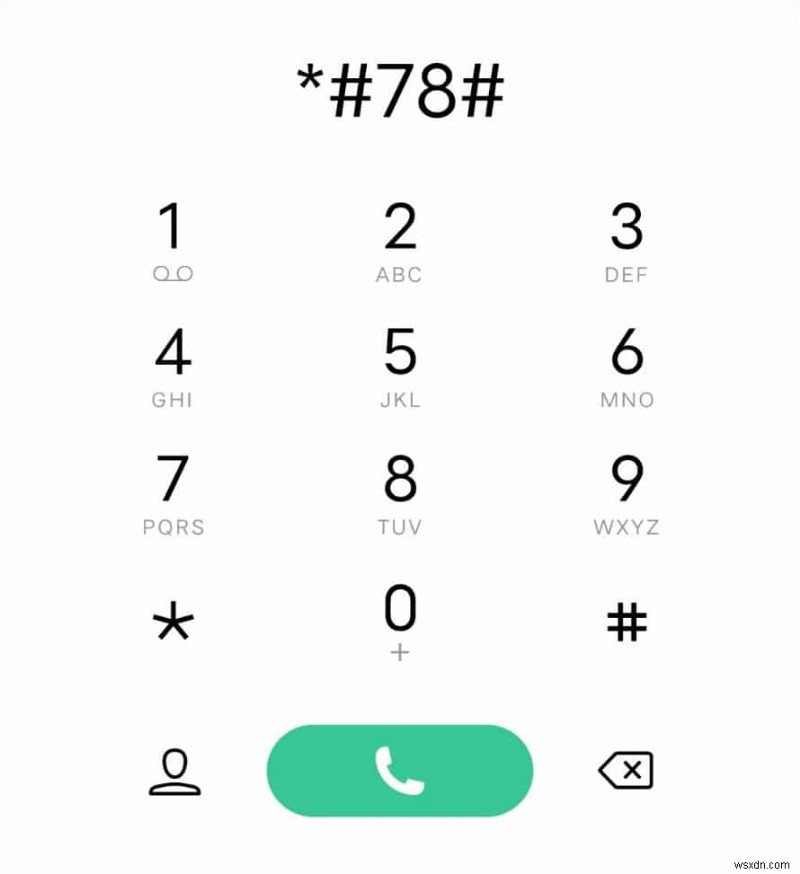Enter digit 9 WXYZ

627,493
